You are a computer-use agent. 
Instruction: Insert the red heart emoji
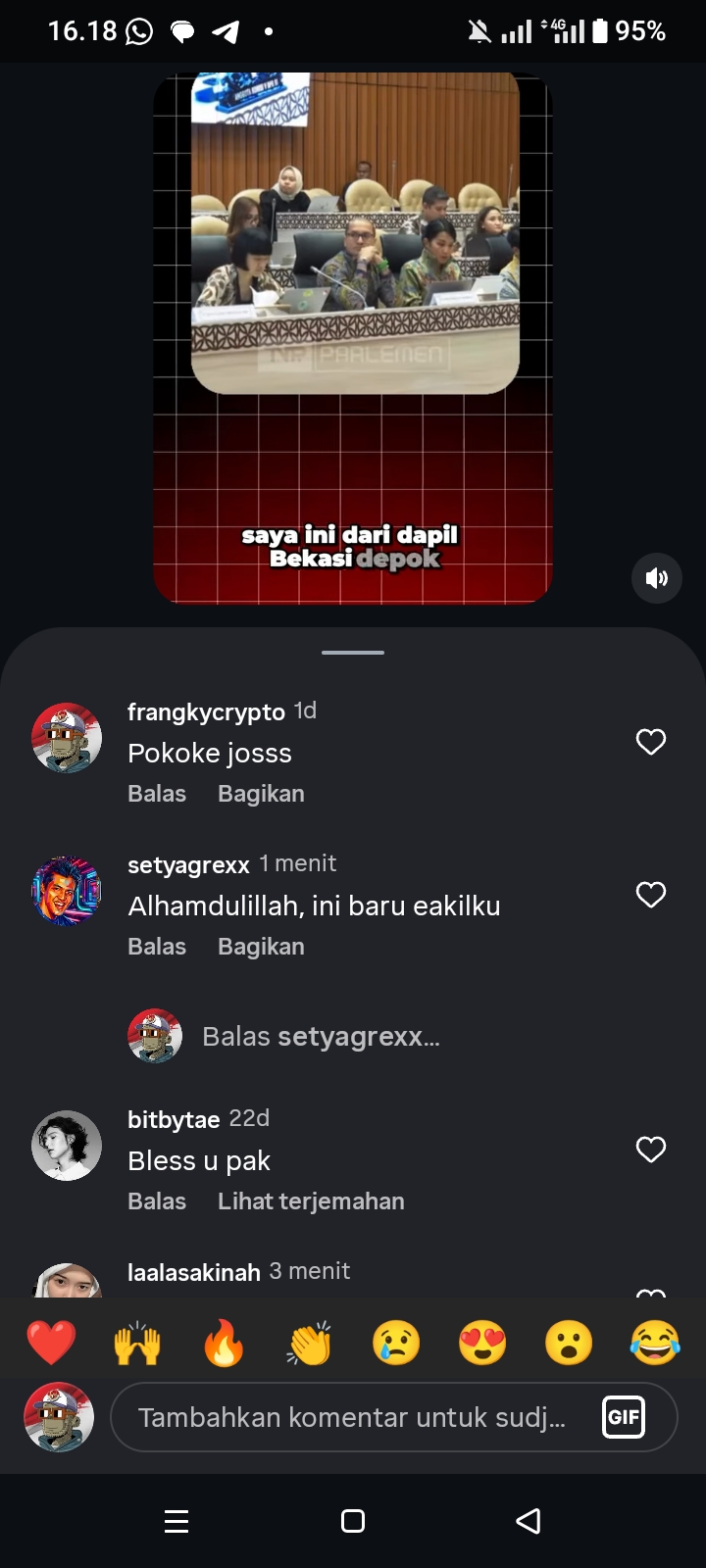[51, 1343]
